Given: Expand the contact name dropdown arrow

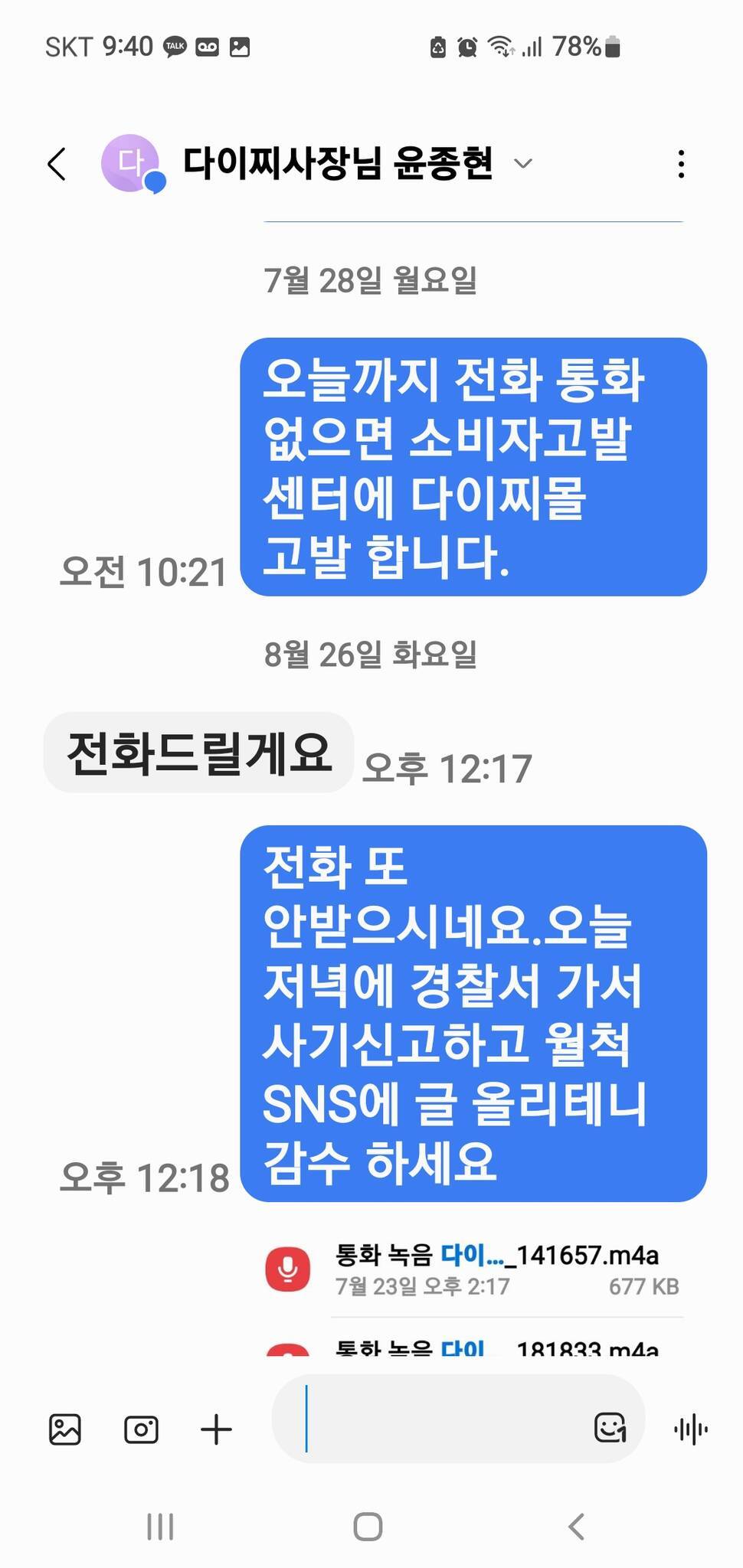Looking at the screenshot, I should pos(523,163).
